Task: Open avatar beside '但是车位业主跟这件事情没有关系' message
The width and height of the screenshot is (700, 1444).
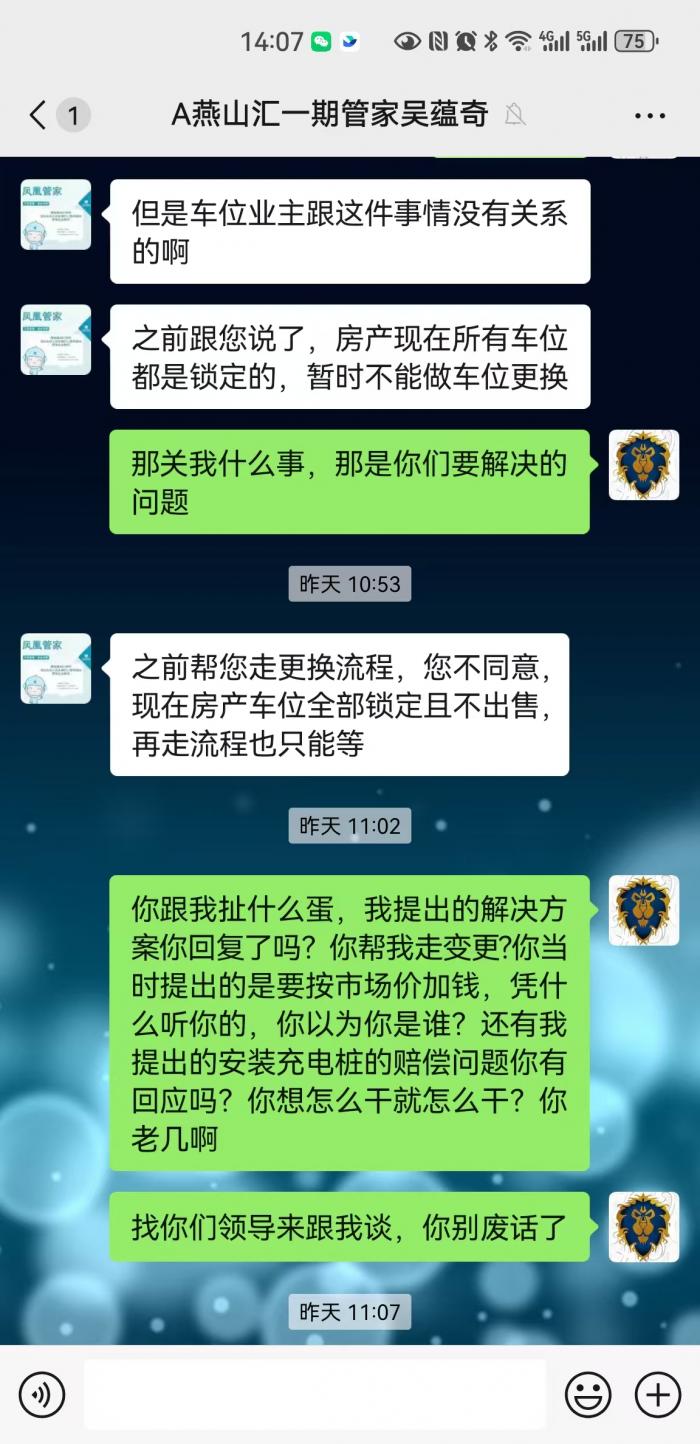Action: pos(56,215)
